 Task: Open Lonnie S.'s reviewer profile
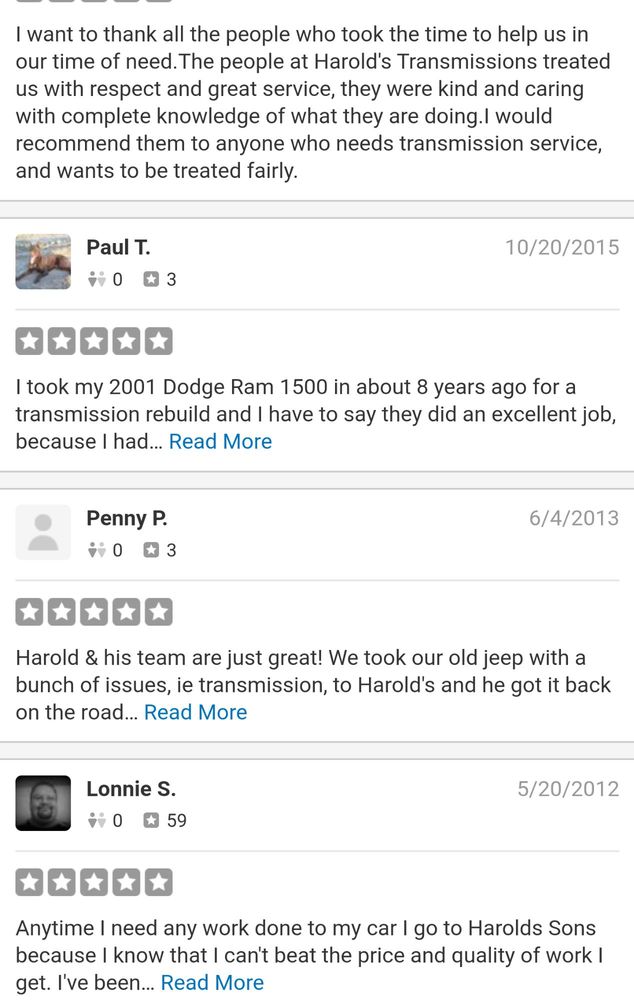click(x=131, y=789)
